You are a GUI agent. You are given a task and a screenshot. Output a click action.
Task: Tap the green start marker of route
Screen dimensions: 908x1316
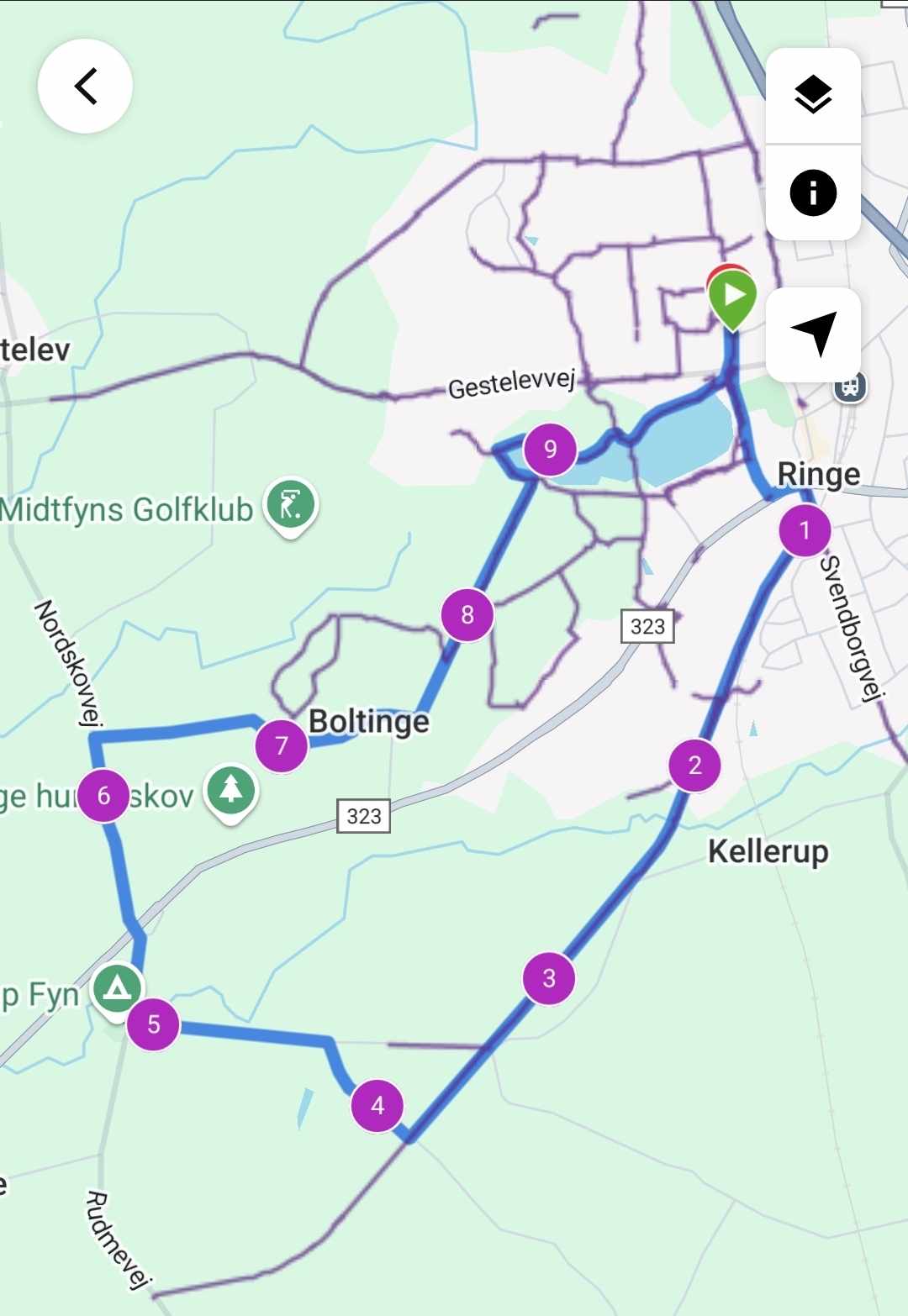(732, 297)
